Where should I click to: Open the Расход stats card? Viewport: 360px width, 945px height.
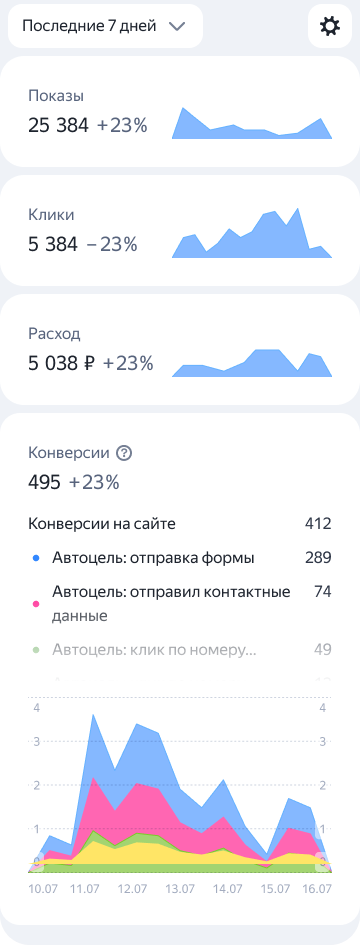180,350
